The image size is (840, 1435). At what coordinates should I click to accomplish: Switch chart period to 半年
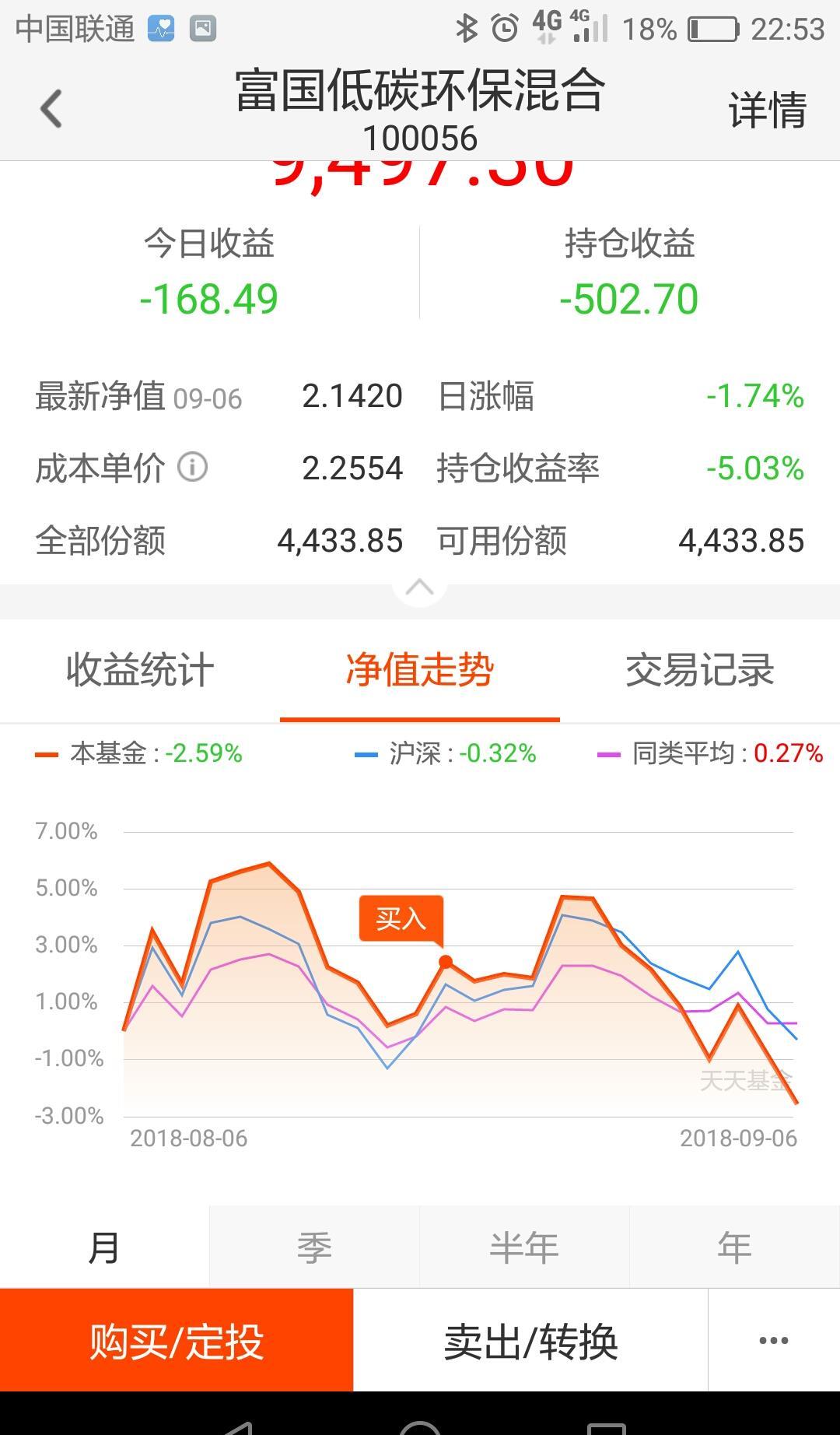click(x=524, y=1247)
